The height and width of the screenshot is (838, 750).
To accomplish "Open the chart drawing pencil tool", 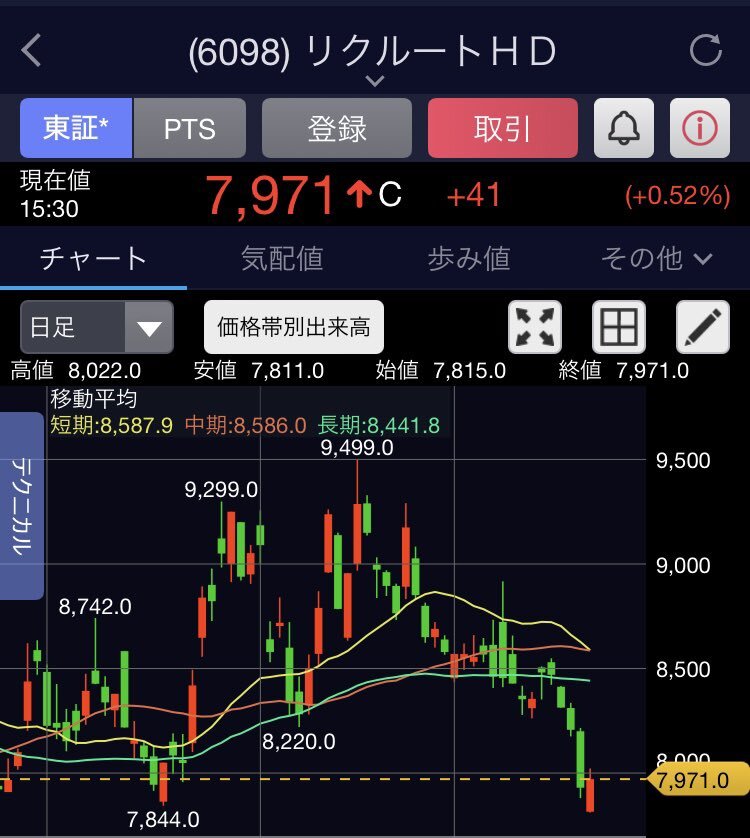I will [703, 327].
